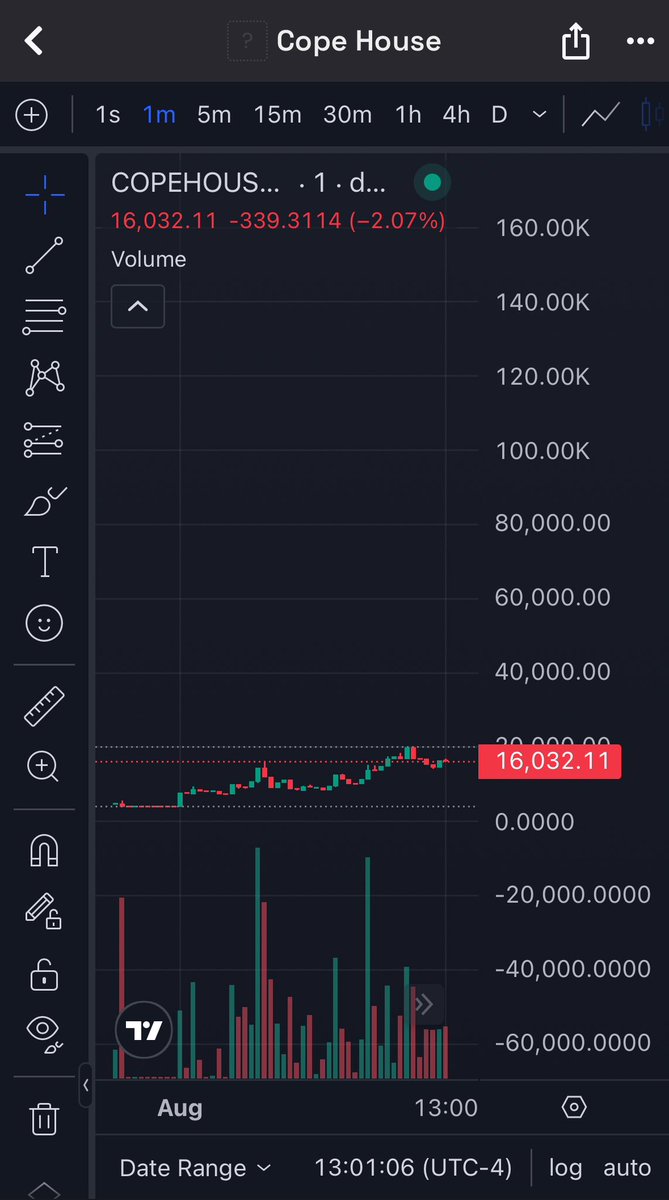Open the Date Range dropdown

[195, 1168]
